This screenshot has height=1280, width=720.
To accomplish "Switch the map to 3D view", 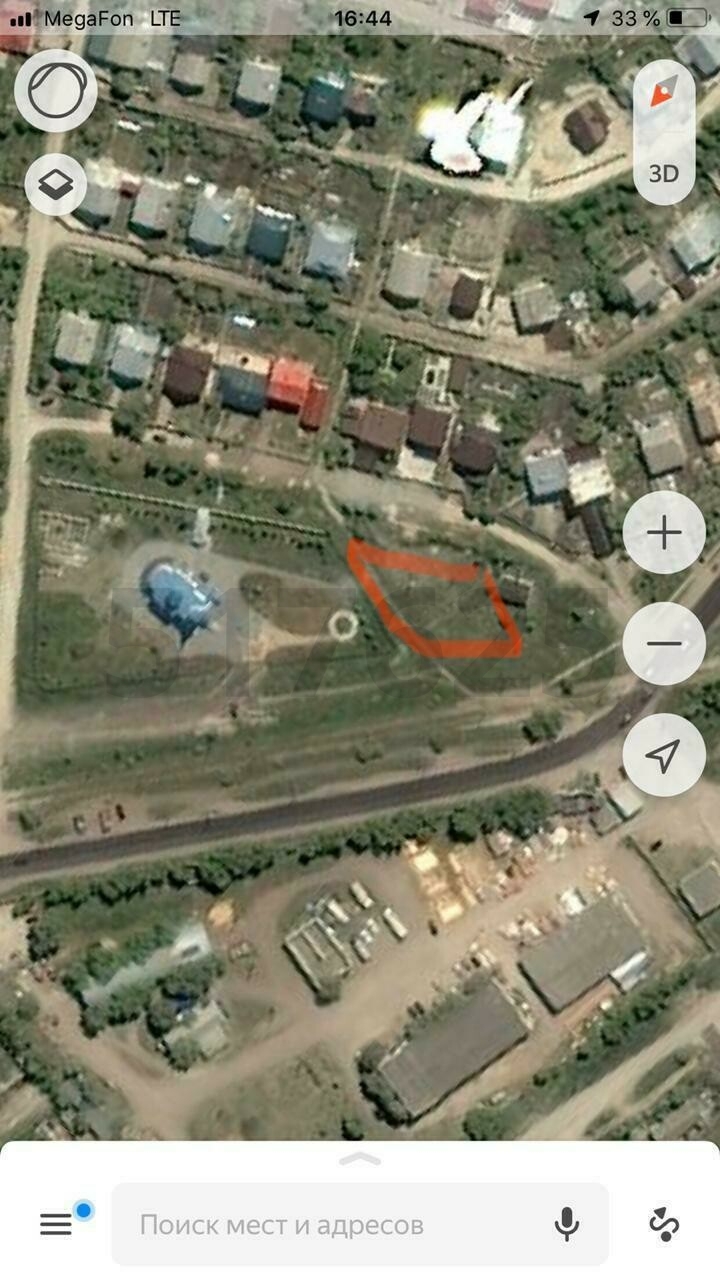I will 663,173.
